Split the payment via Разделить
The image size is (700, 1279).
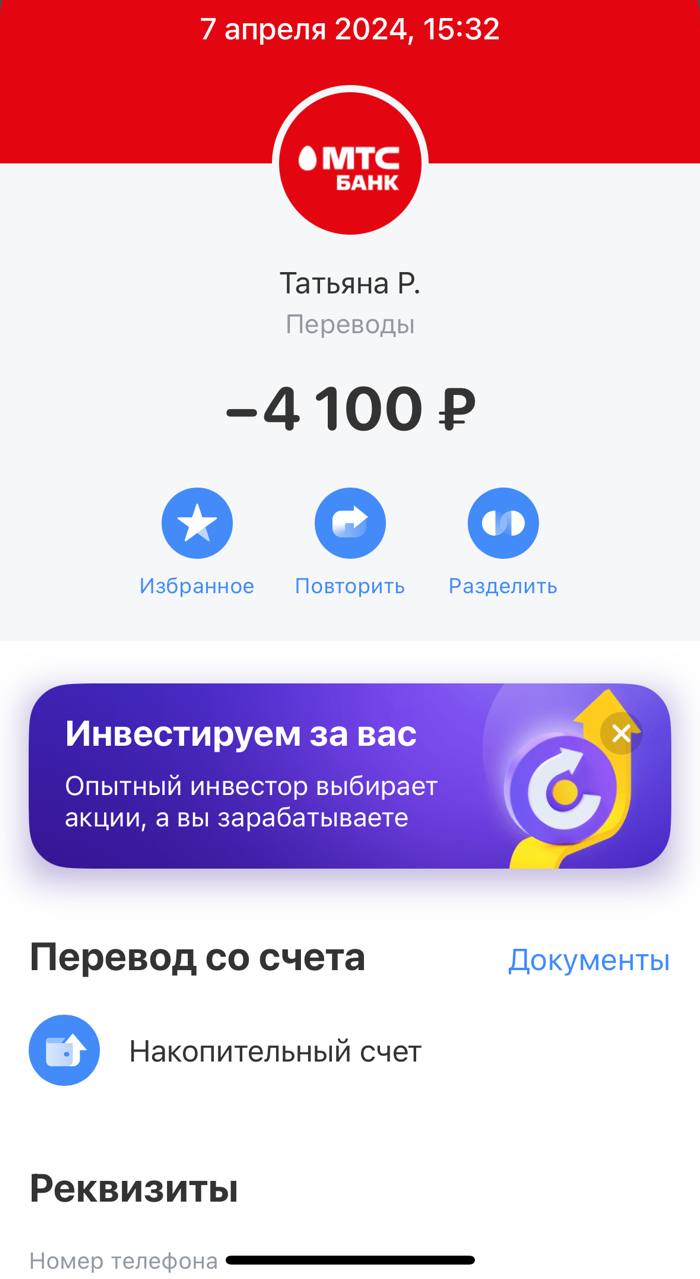coord(503,523)
